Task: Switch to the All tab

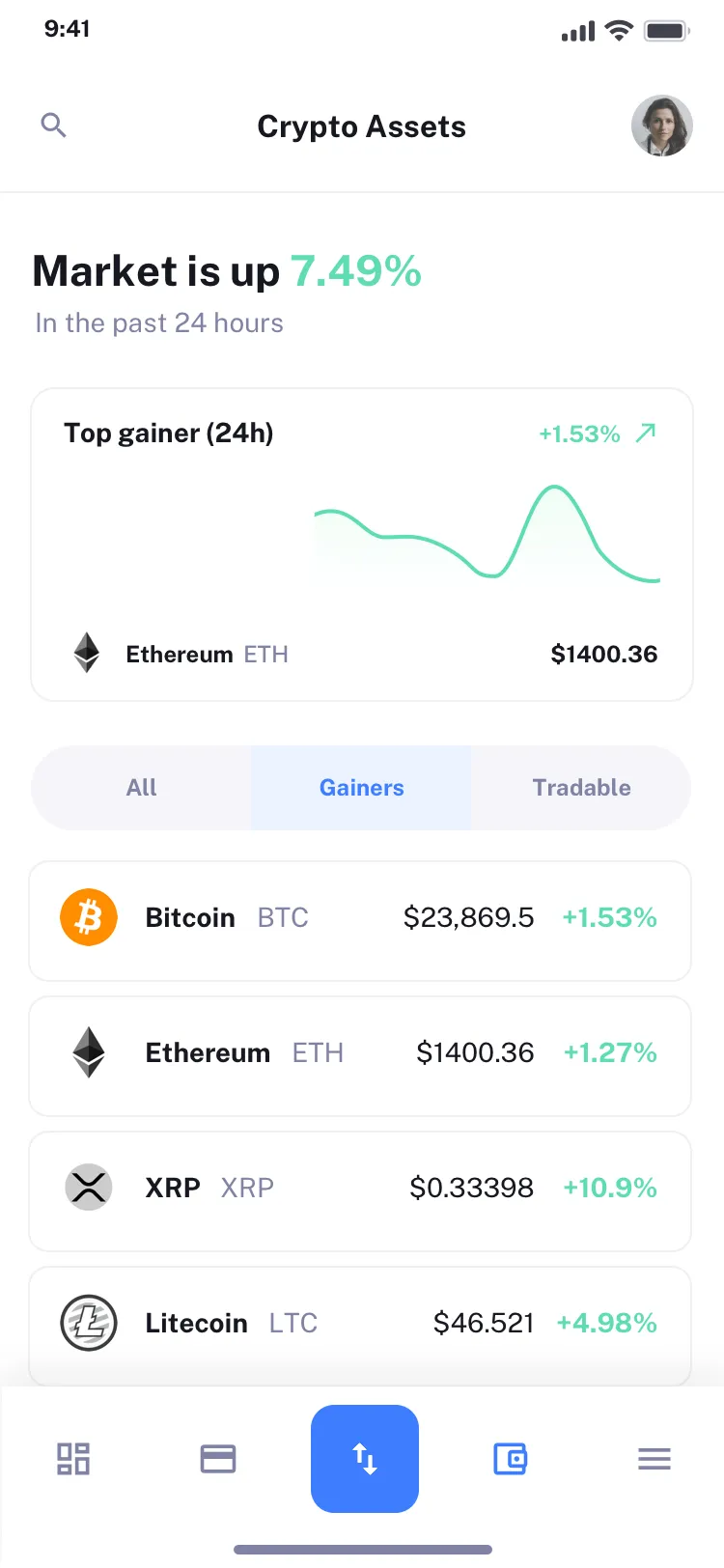Action: (x=141, y=787)
